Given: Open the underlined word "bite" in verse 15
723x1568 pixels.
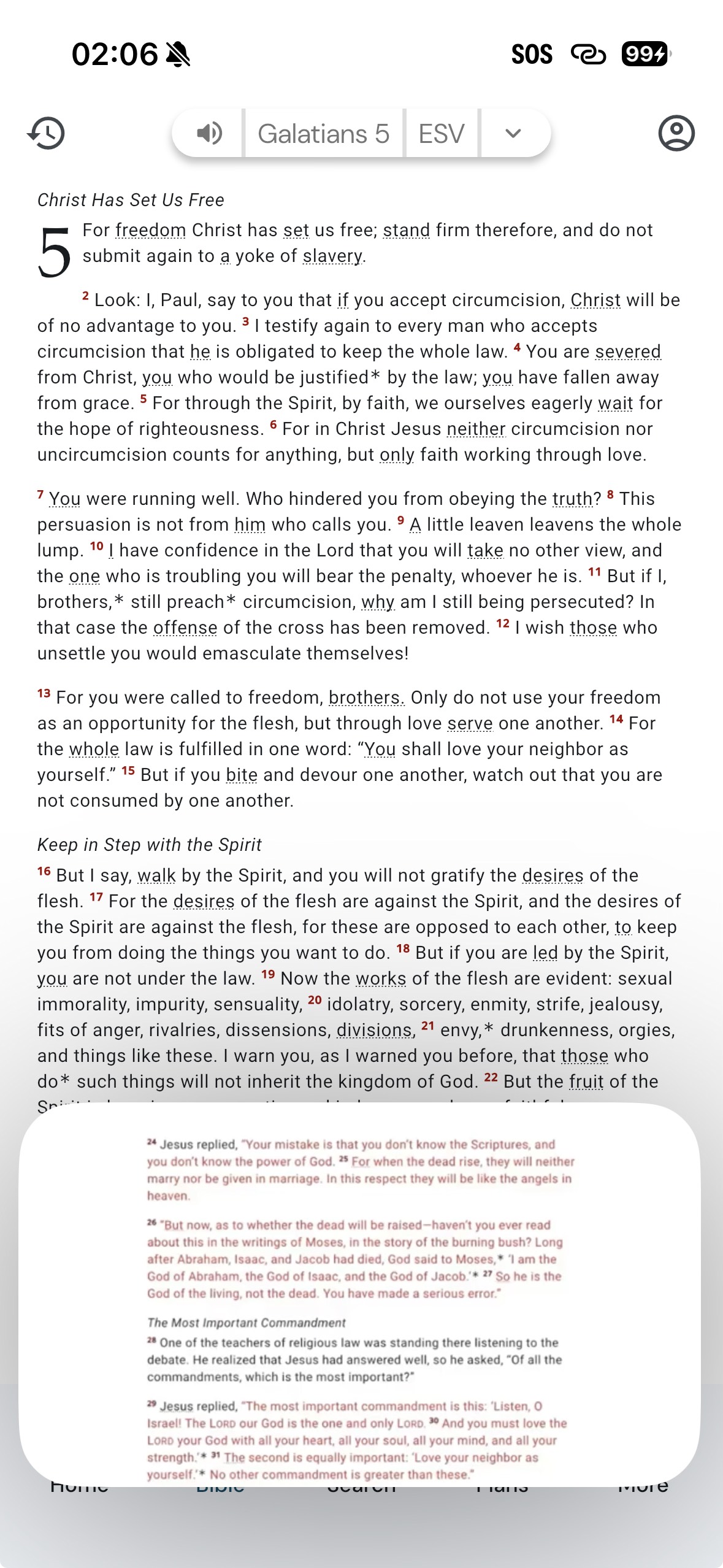Looking at the screenshot, I should pos(242,775).
